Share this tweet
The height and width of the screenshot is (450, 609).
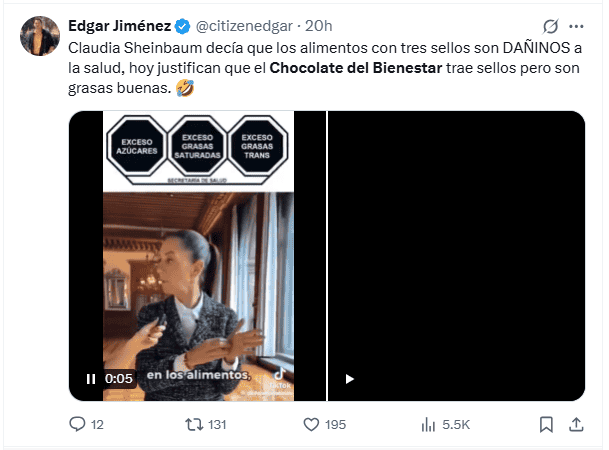[x=576, y=424]
